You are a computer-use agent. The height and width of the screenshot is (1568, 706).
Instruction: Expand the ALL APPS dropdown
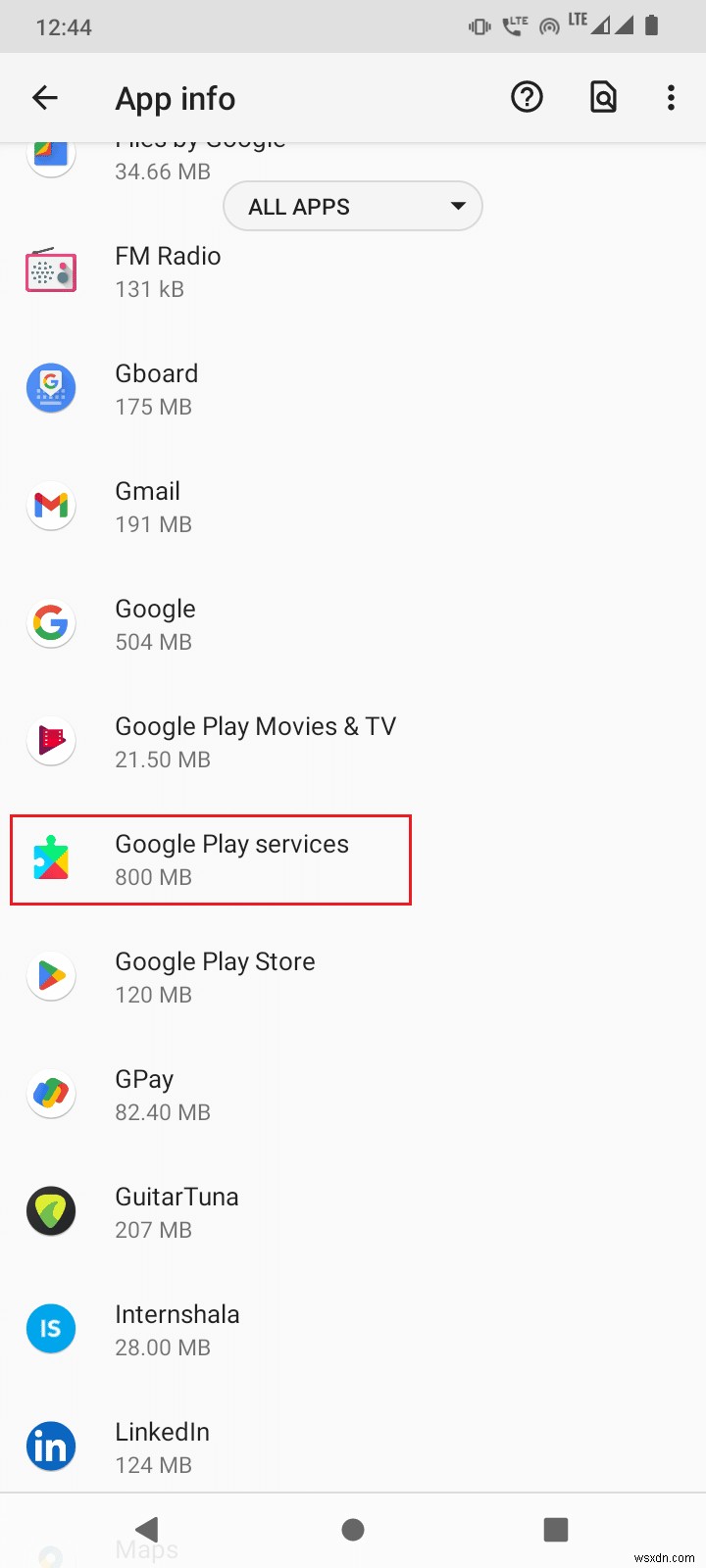[x=353, y=207]
